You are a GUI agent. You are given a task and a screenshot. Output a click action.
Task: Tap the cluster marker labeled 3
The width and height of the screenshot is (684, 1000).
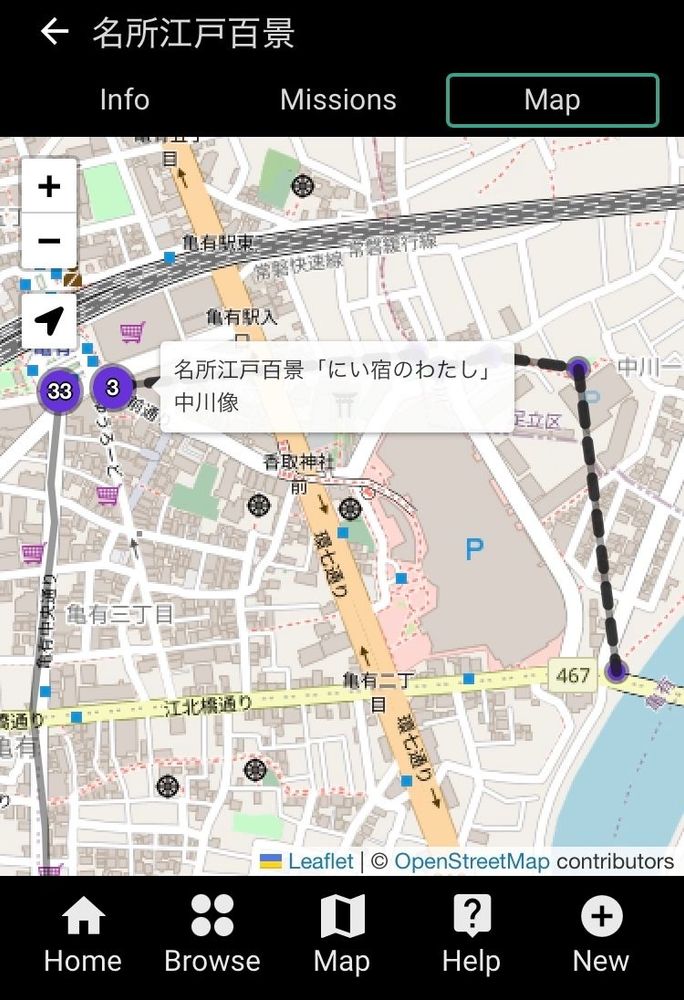tap(112, 386)
